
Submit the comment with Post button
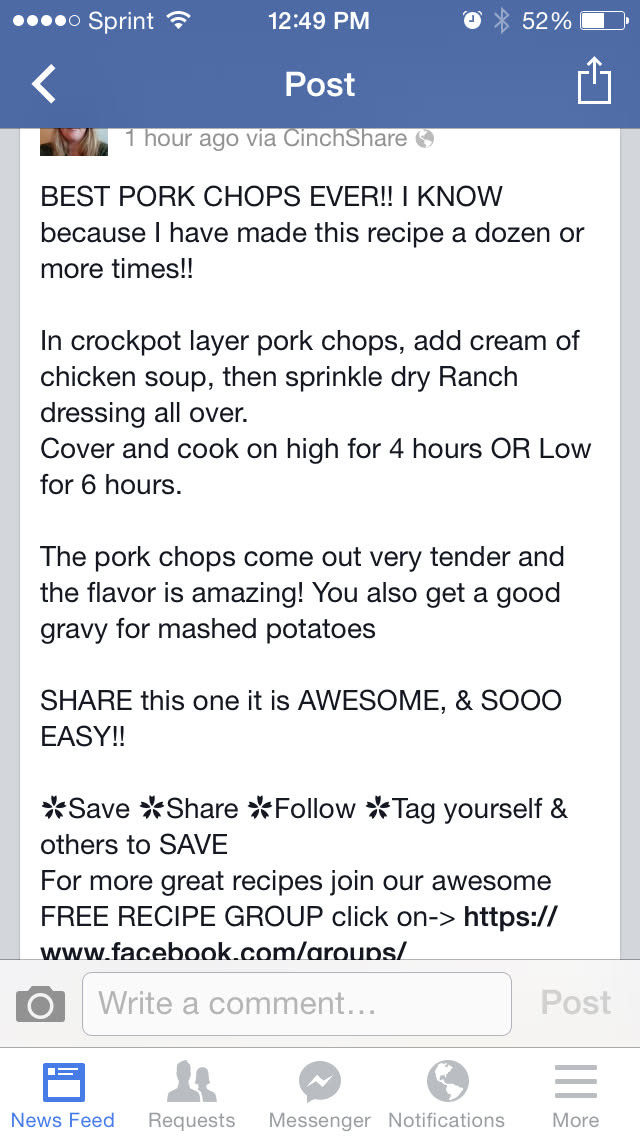tap(576, 1003)
